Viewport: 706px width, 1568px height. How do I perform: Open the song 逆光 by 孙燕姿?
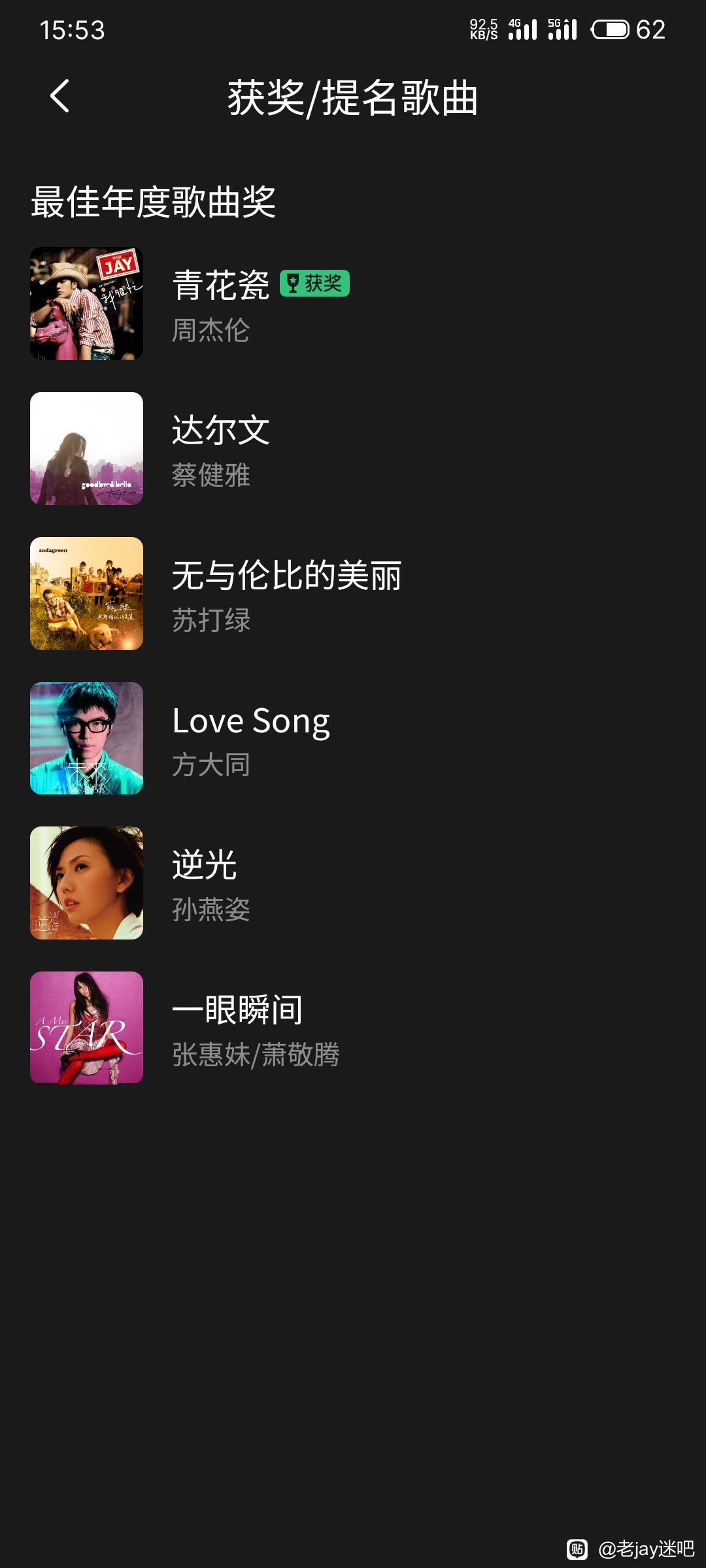click(353, 883)
